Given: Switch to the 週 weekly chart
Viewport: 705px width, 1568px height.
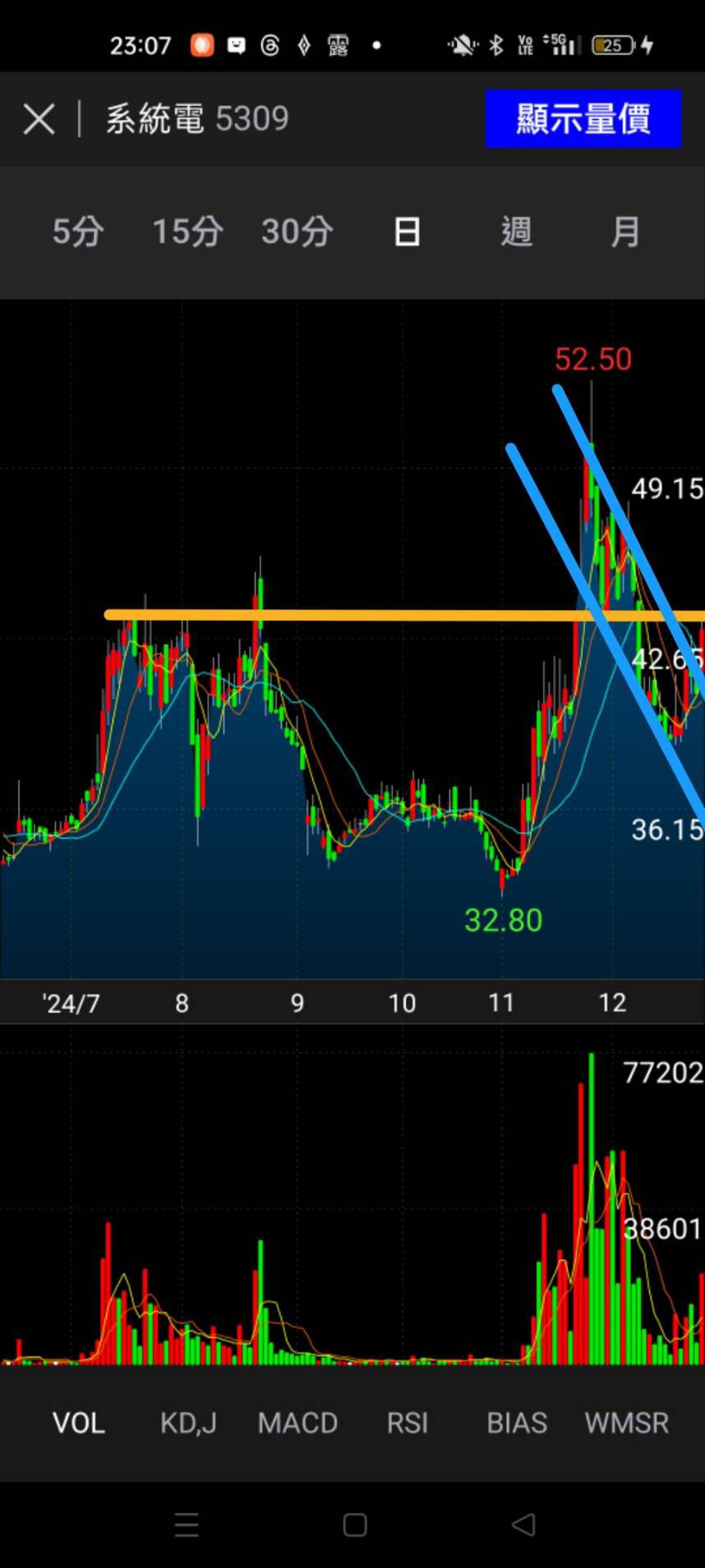Looking at the screenshot, I should click(x=516, y=232).
